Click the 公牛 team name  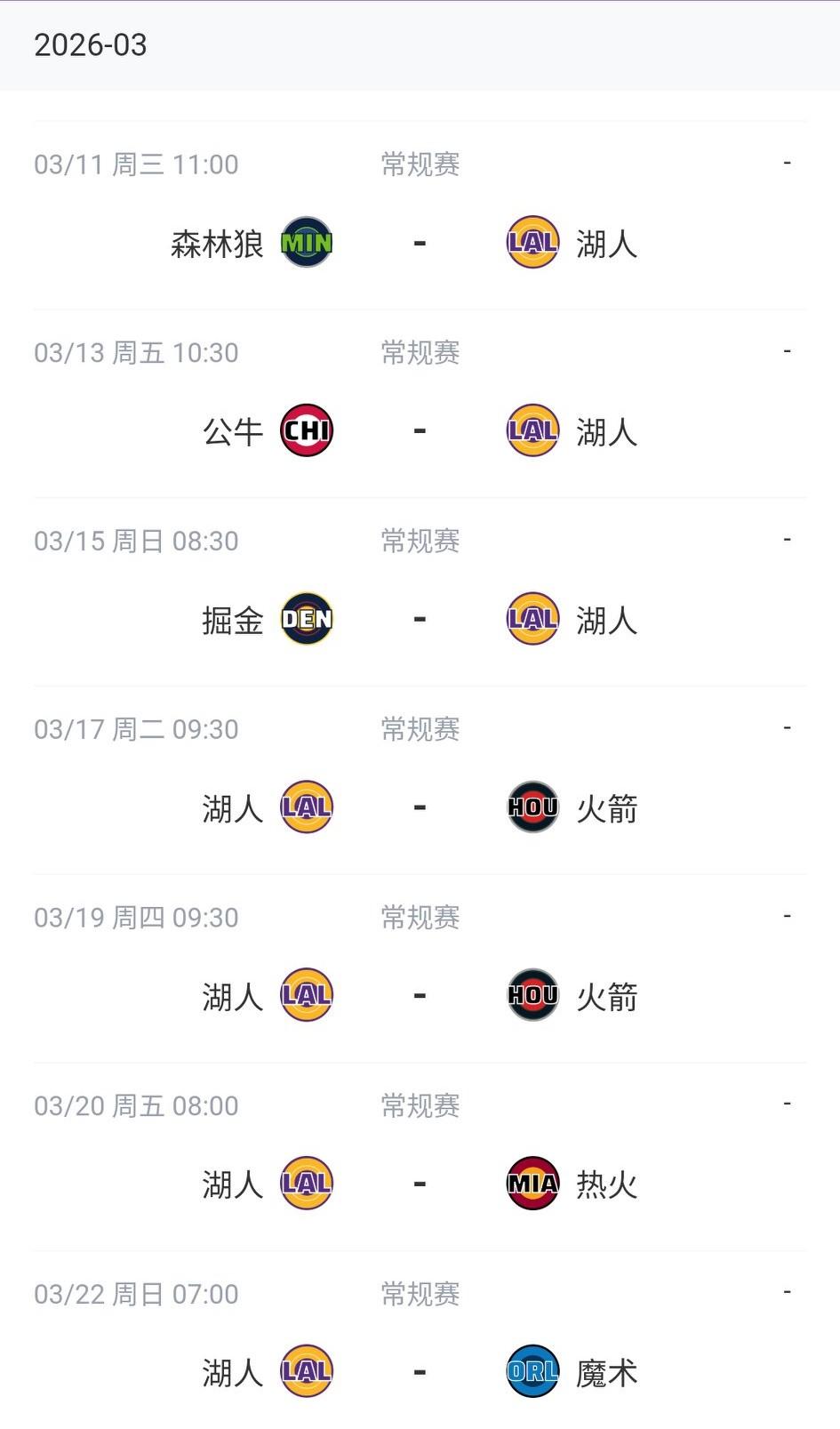point(233,430)
